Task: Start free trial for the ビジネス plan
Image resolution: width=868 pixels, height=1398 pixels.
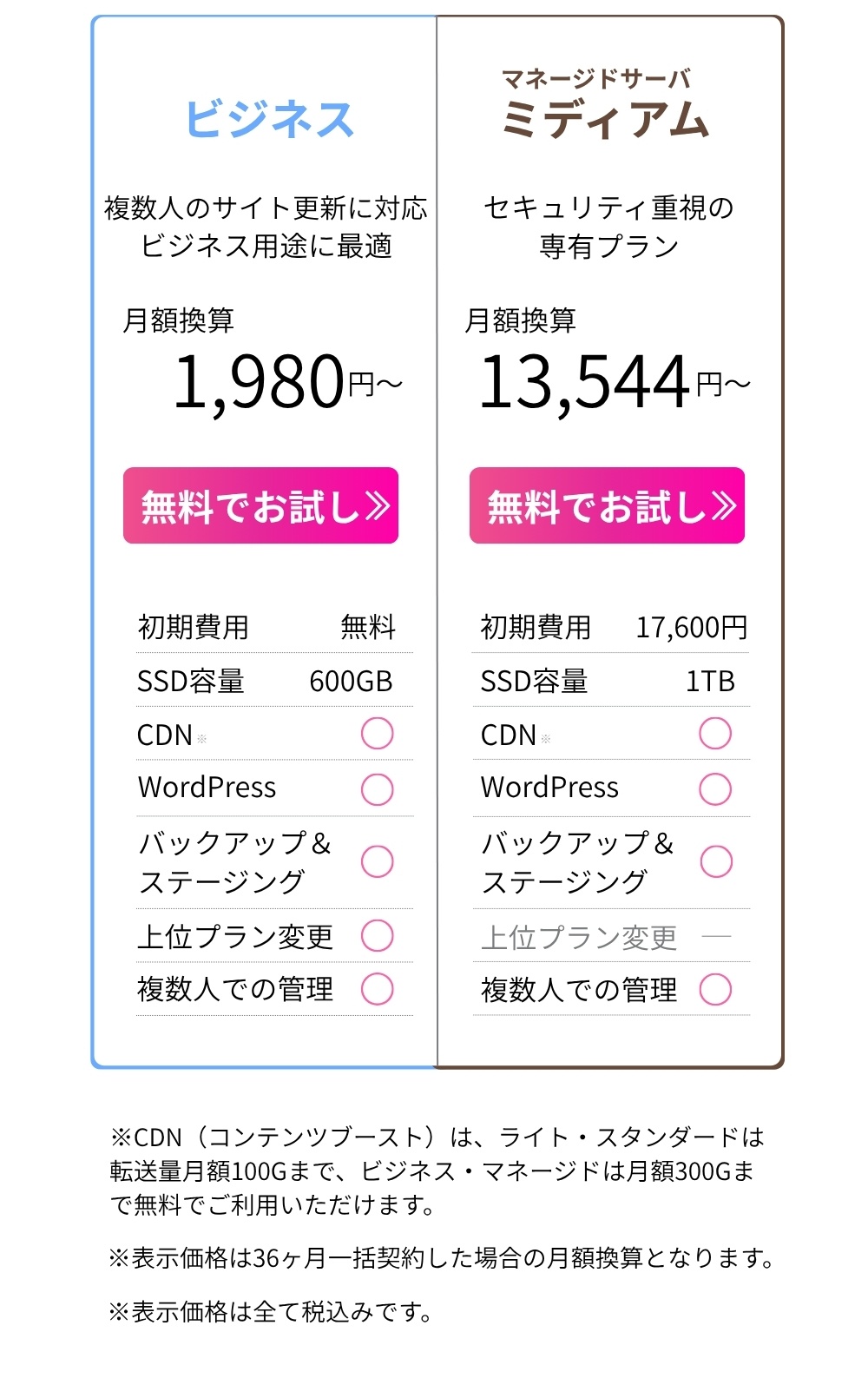Action: coord(260,505)
